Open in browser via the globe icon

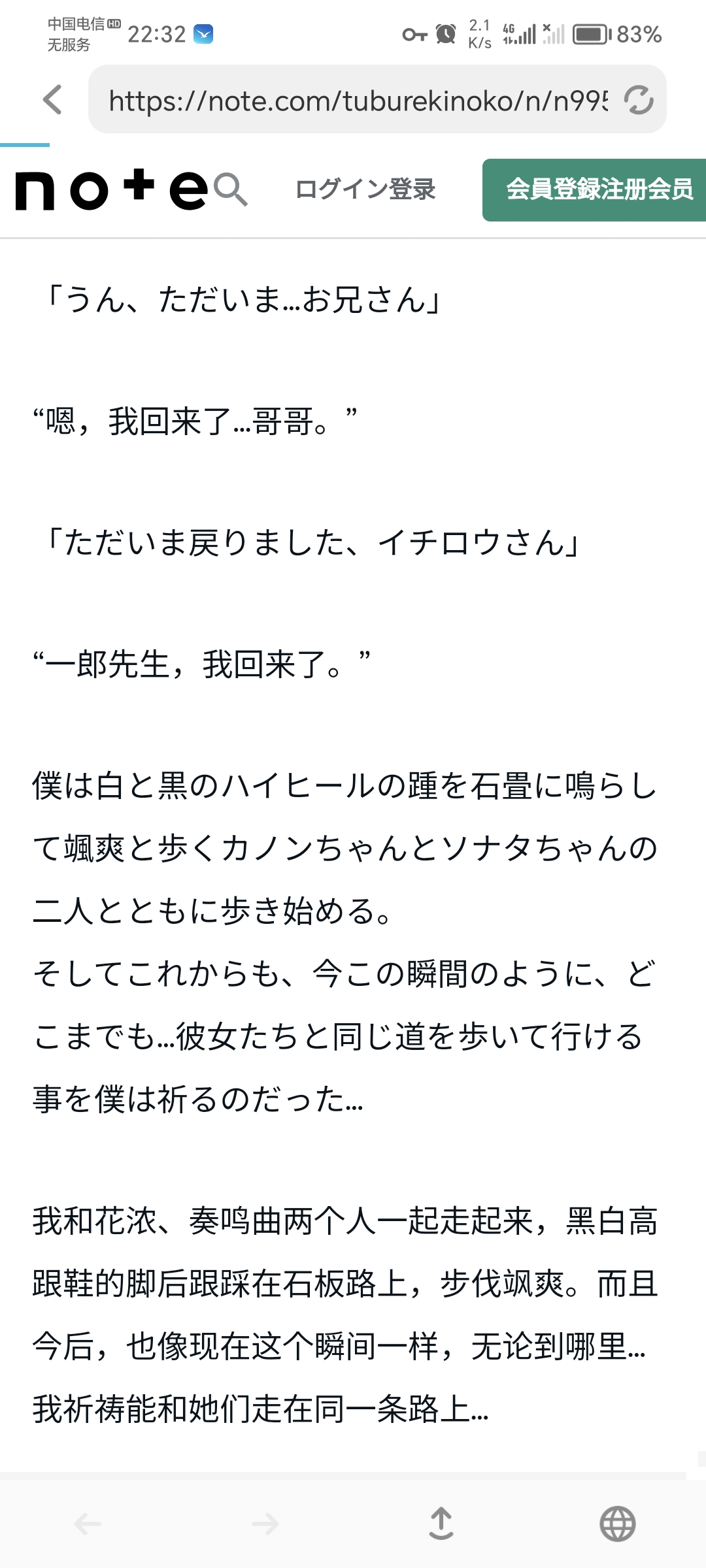(618, 1524)
